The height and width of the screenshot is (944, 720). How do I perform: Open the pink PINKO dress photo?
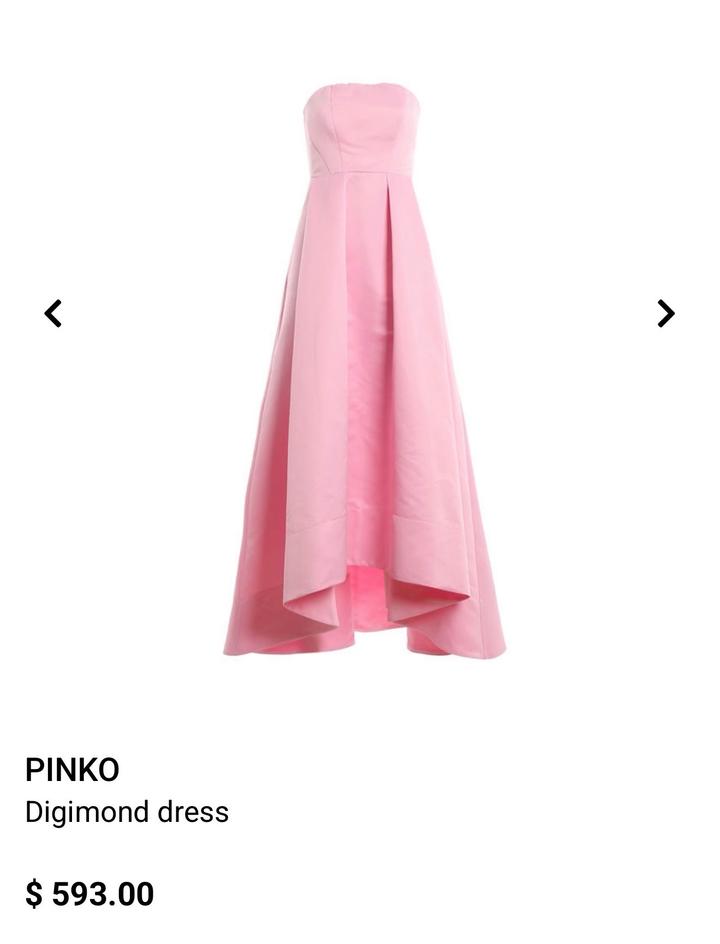tap(364, 370)
